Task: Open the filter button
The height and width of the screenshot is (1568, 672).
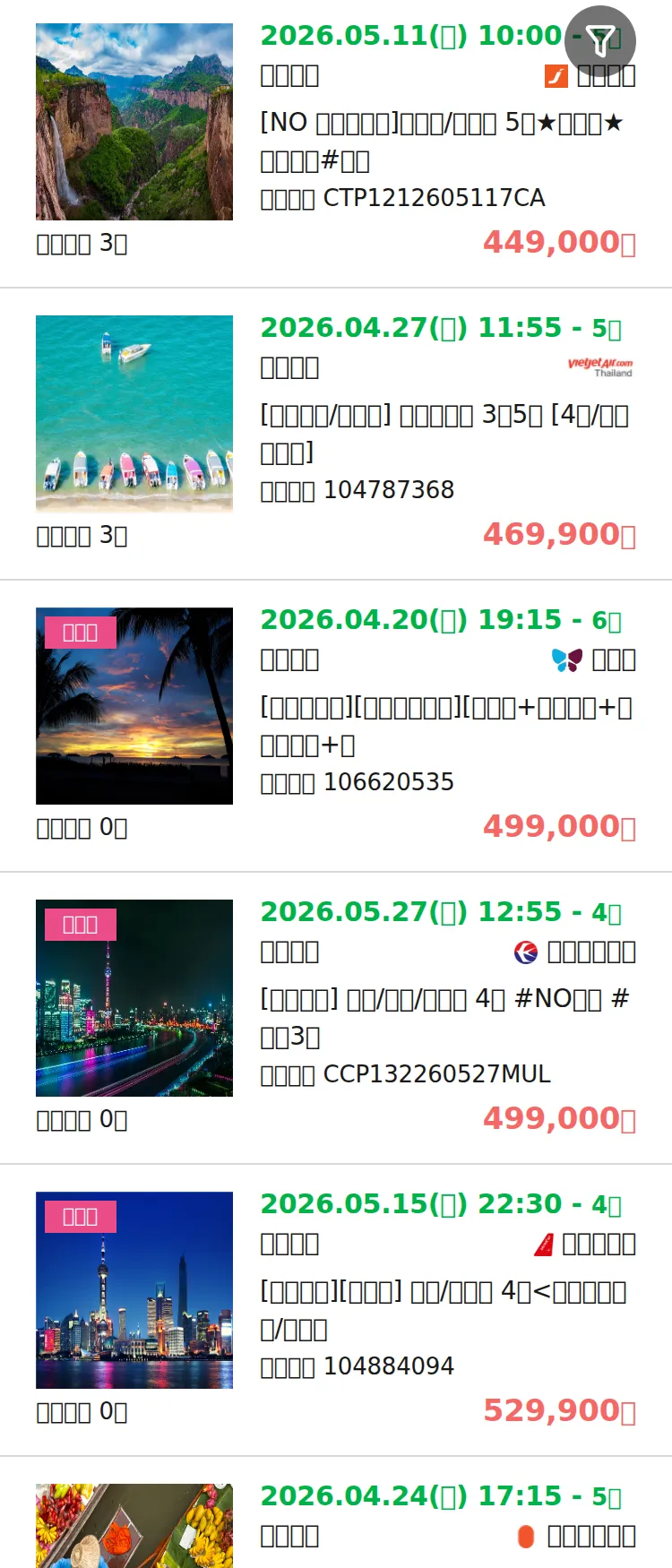Action: tap(600, 41)
